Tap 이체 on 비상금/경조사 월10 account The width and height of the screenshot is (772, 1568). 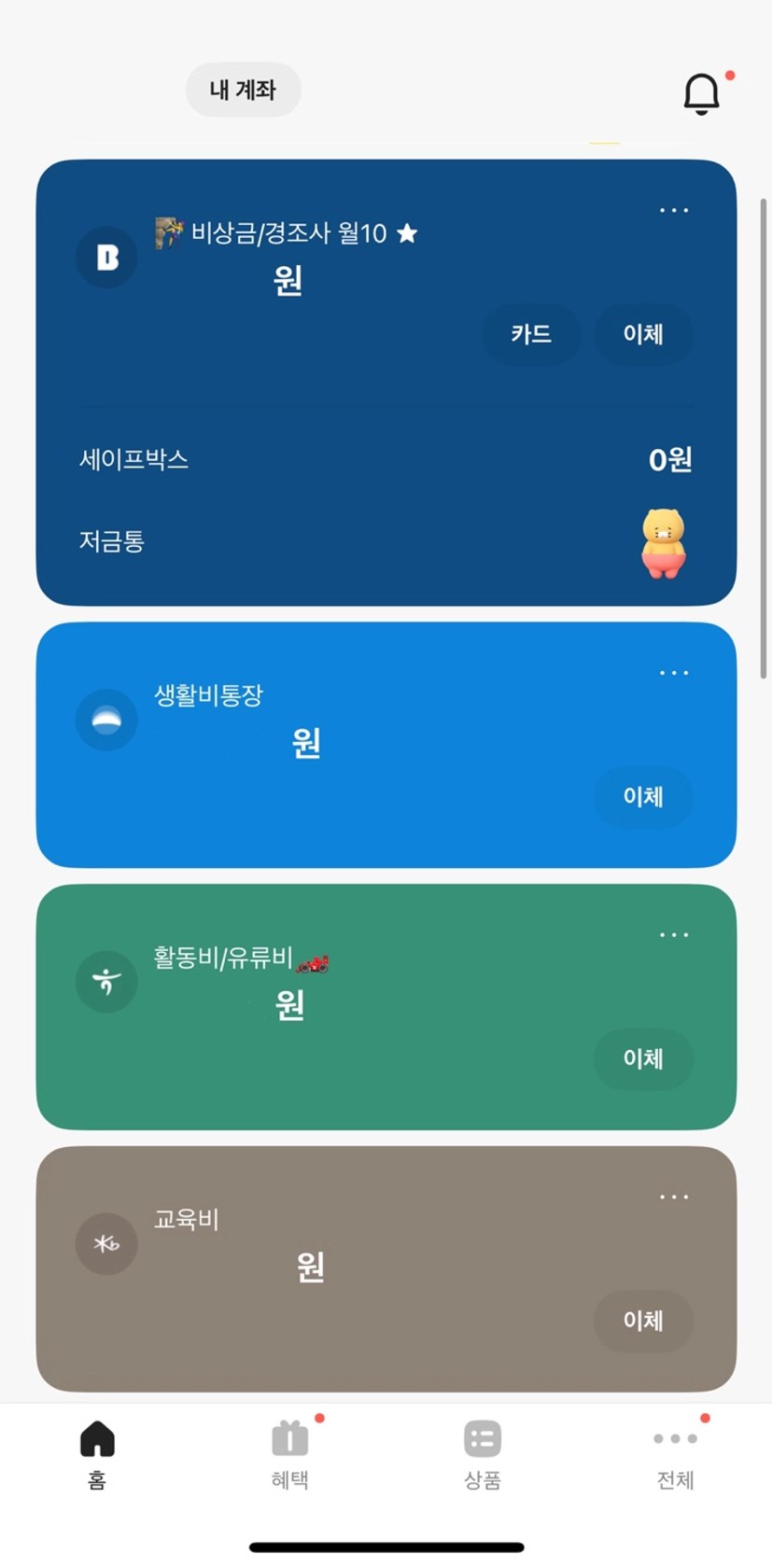tap(643, 334)
